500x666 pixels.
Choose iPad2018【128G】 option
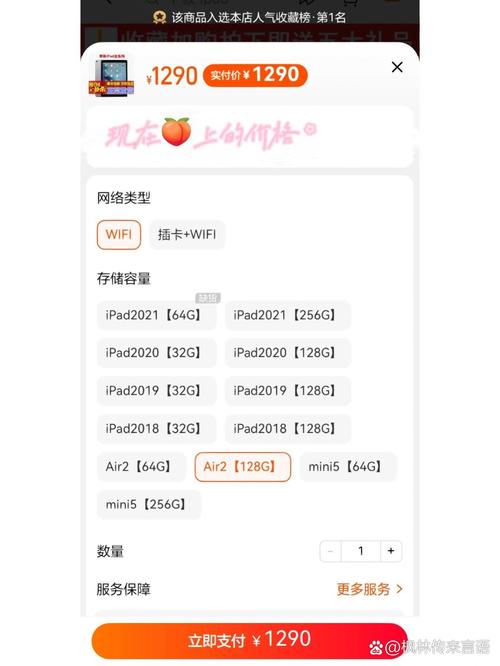288,429
